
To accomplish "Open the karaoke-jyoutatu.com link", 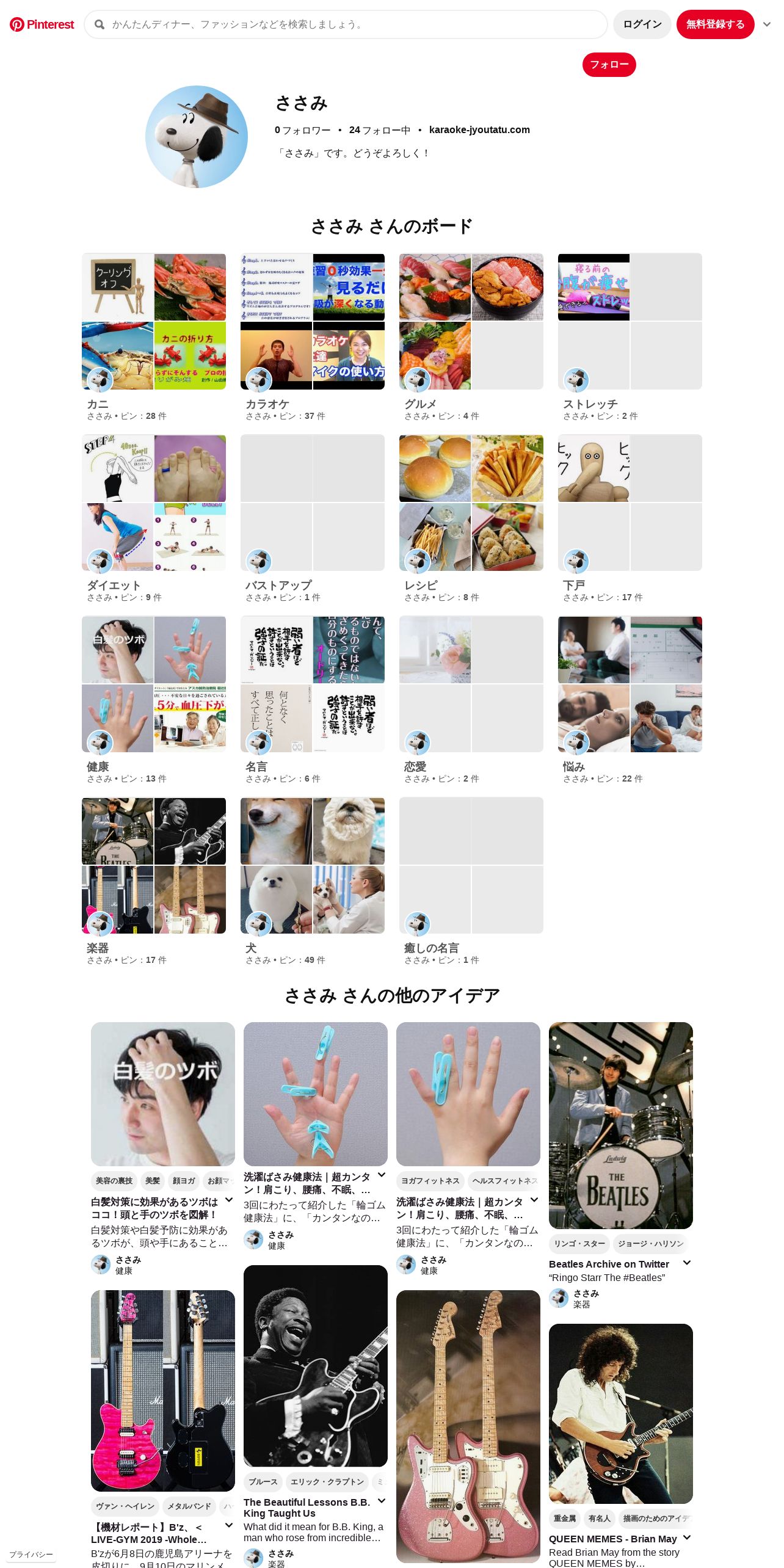I will 479,129.
